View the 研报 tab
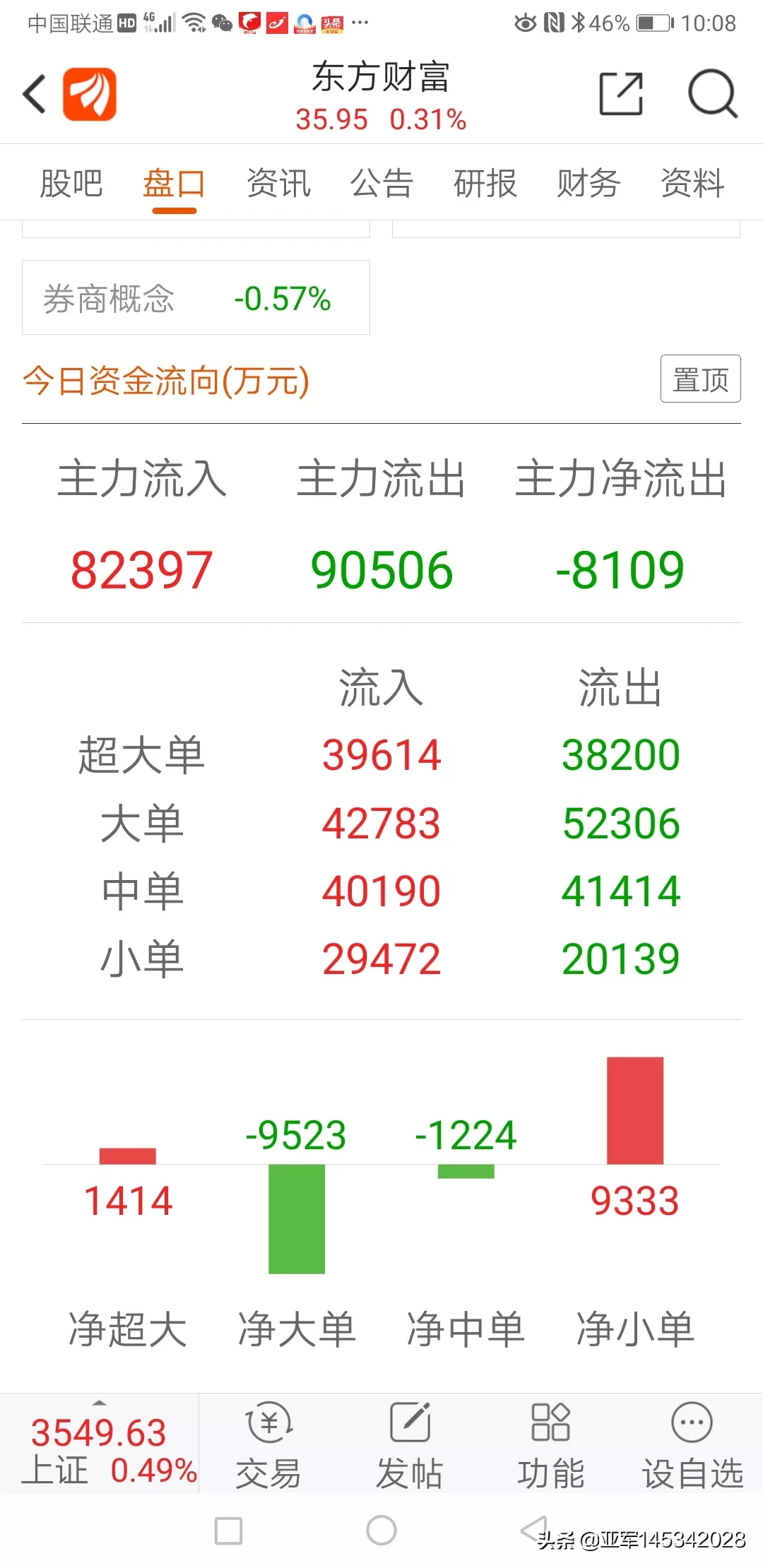 (x=485, y=184)
